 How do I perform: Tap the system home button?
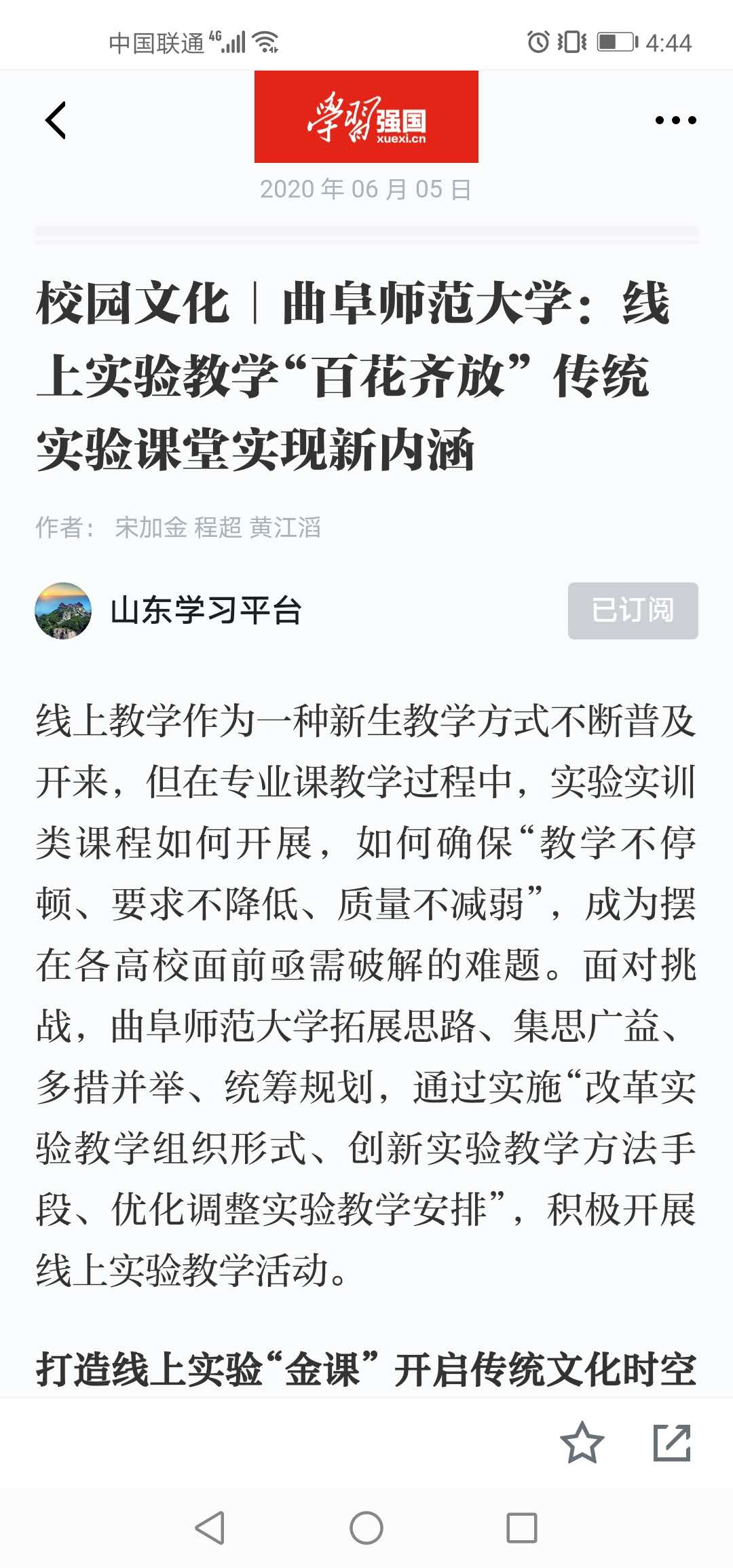pyautogui.click(x=366, y=1528)
